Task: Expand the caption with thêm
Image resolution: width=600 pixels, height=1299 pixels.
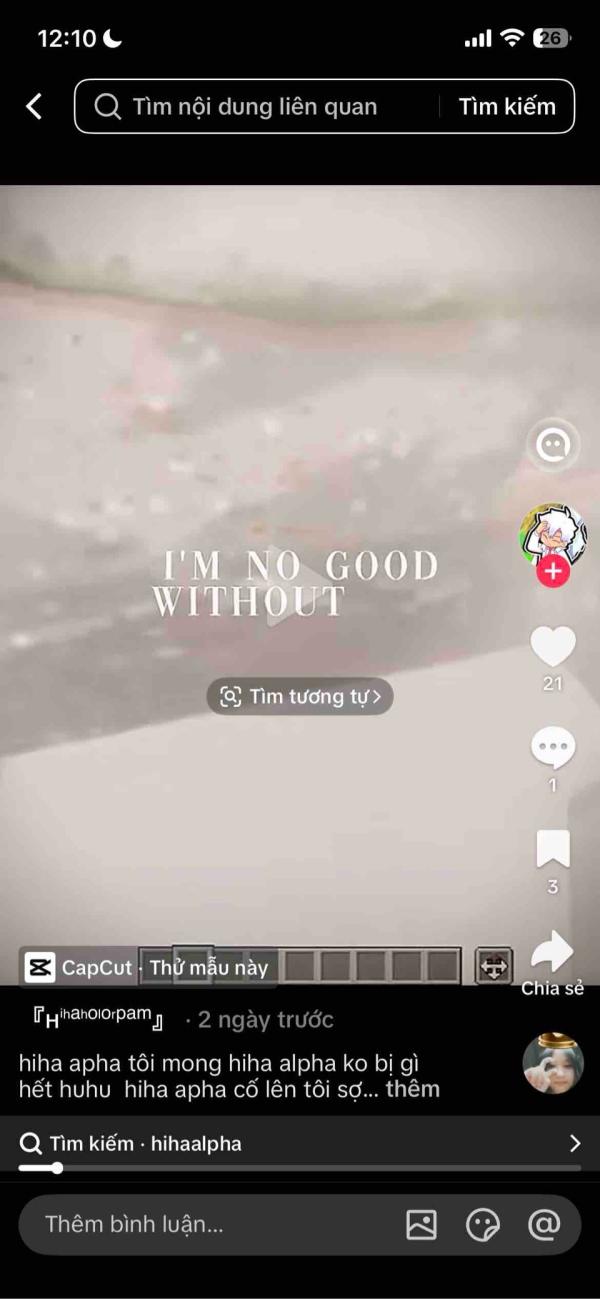Action: click(412, 1089)
